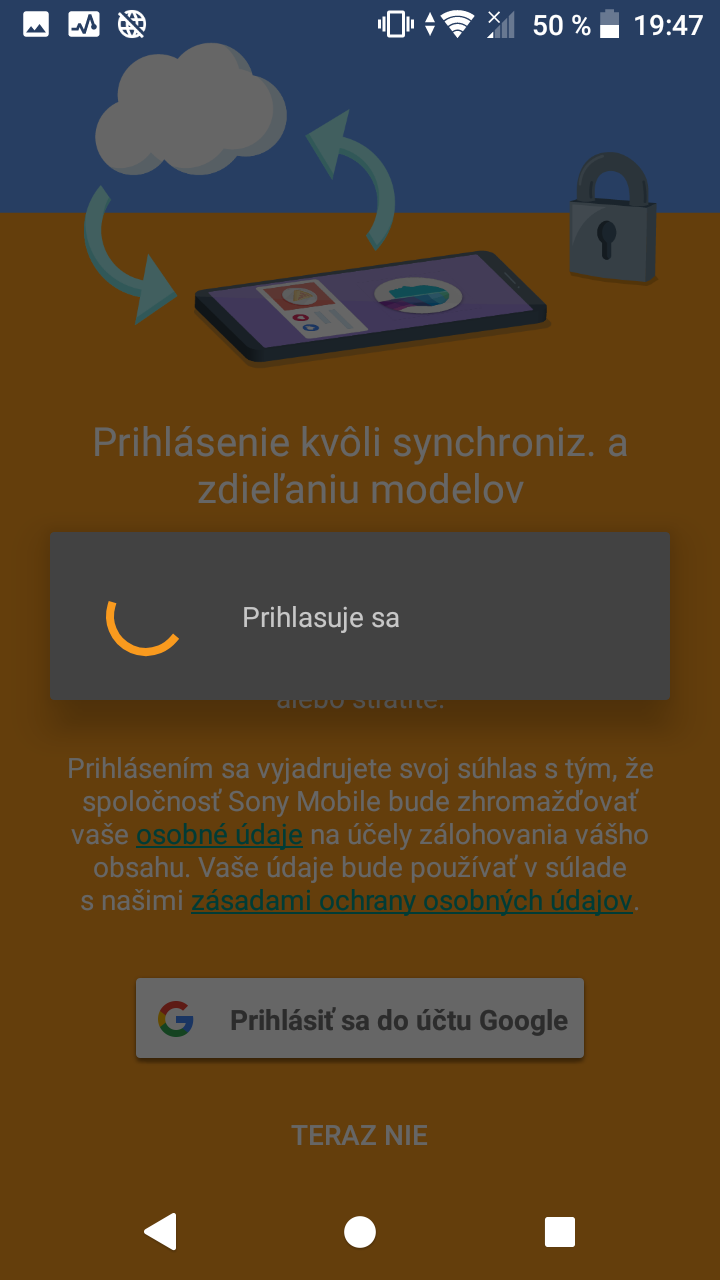Viewport: 720px width, 1280px height.
Task: Choose TERAZ NIE to skip sign-in
Action: [x=360, y=1135]
